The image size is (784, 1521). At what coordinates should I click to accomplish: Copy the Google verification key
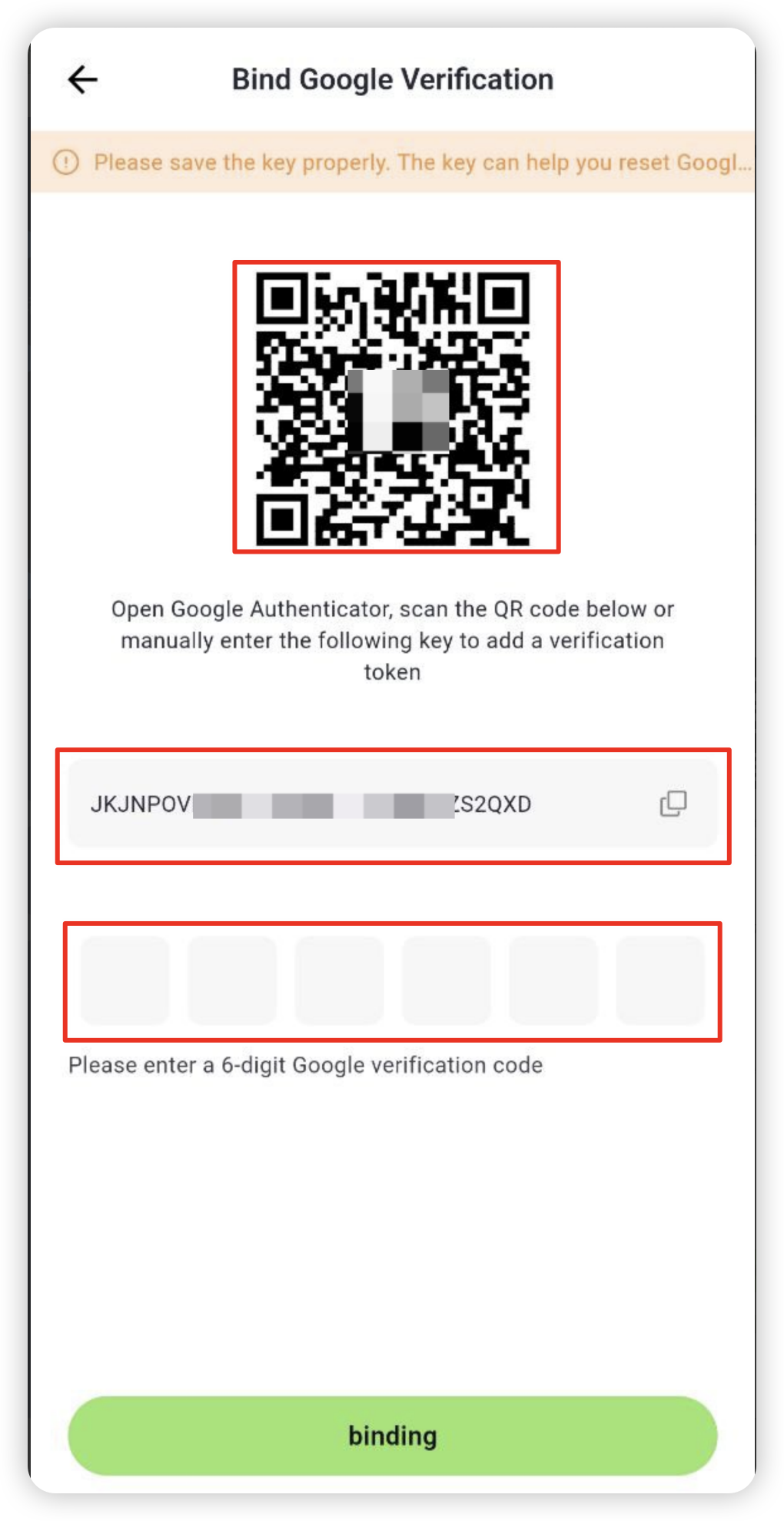pos(673,804)
